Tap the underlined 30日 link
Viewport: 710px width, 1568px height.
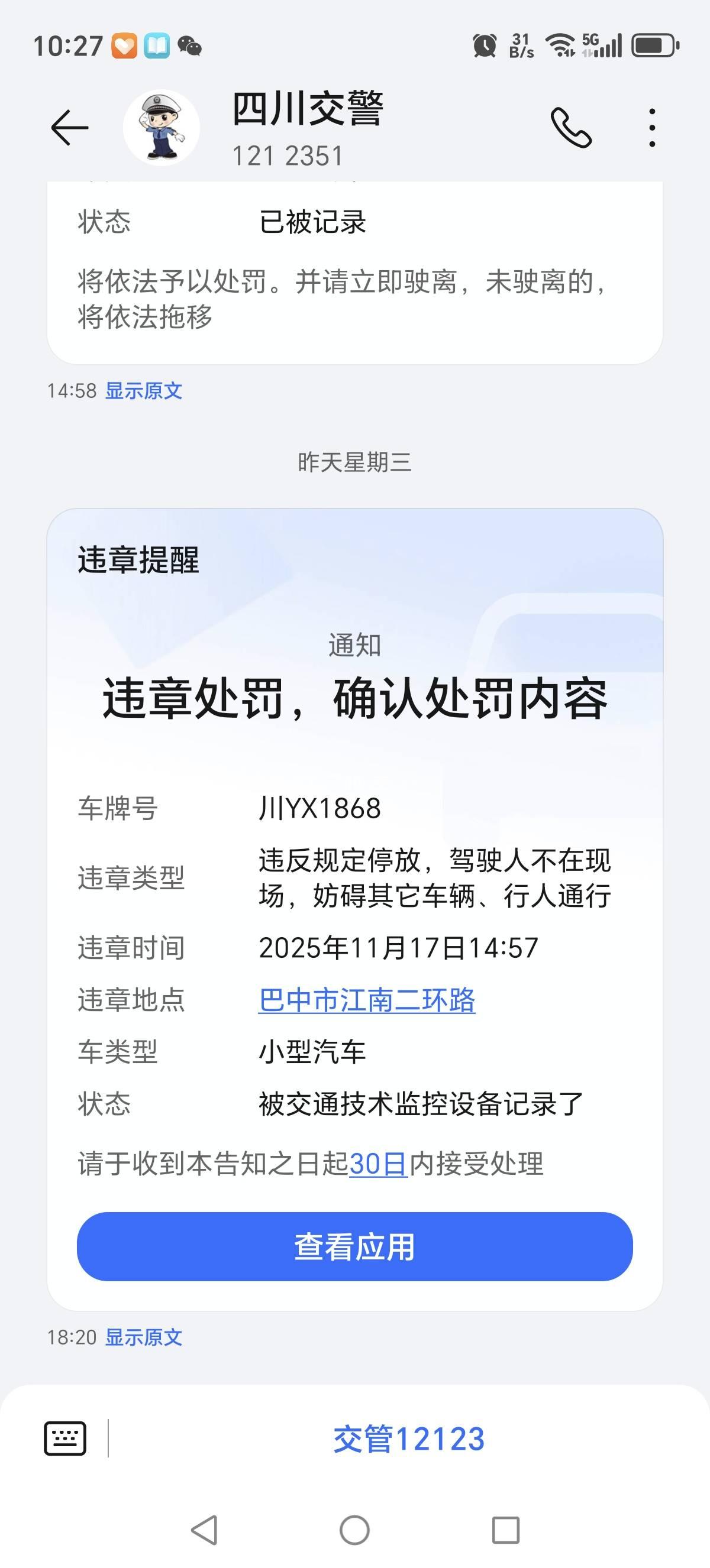pyautogui.click(x=377, y=1164)
